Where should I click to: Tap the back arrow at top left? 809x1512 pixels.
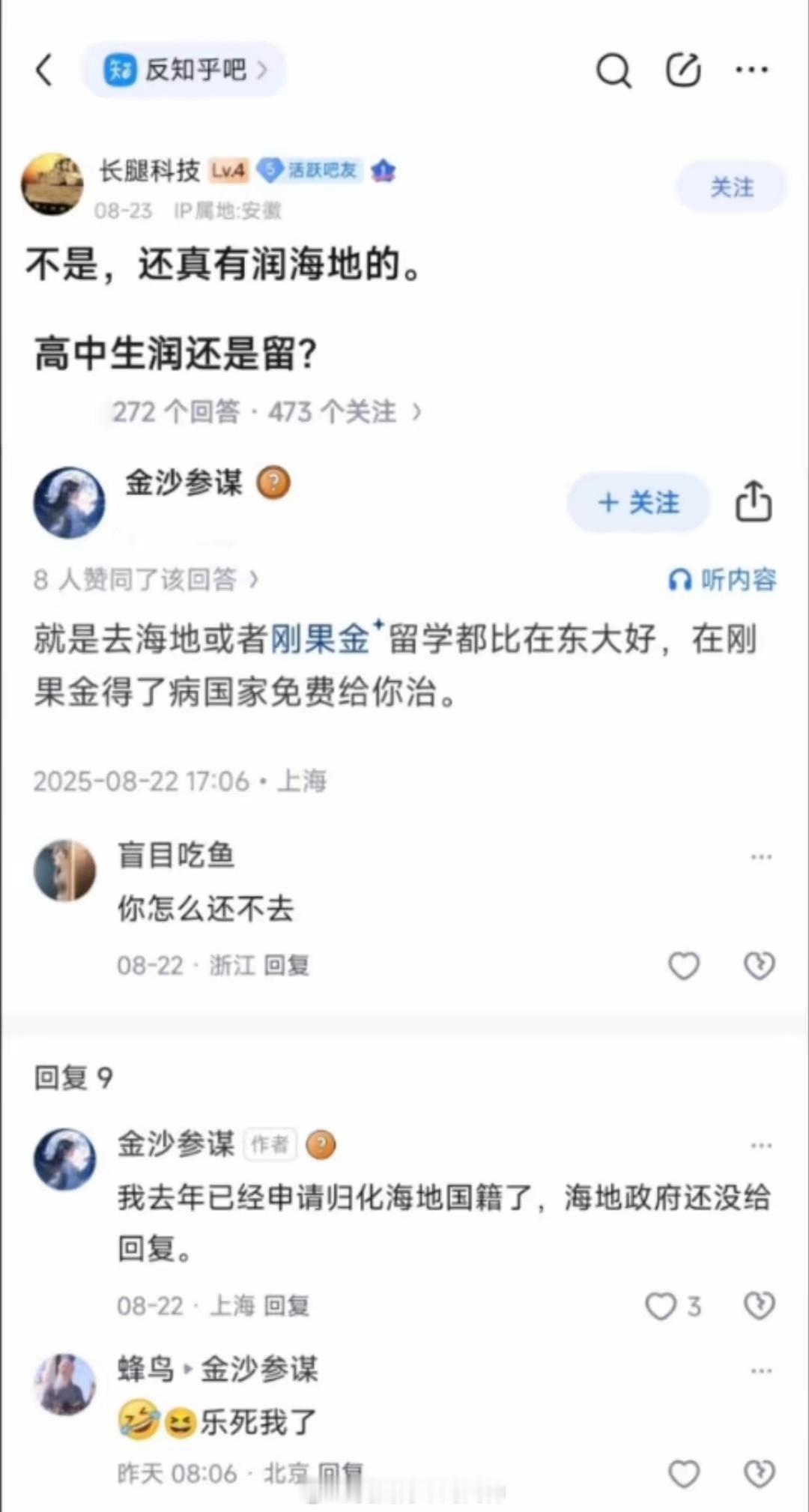tap(43, 70)
